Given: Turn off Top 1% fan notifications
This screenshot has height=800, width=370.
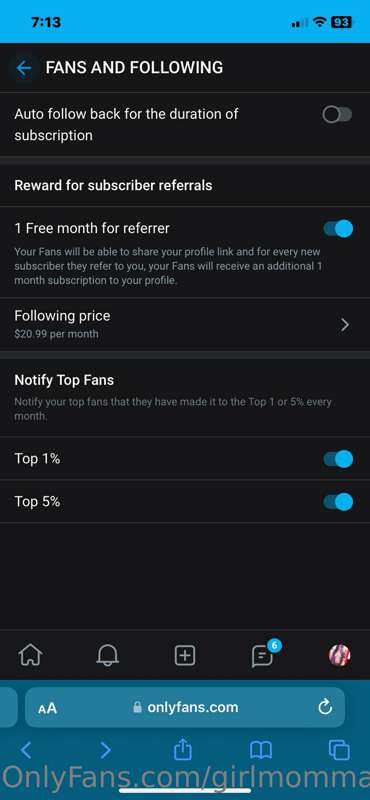Looking at the screenshot, I should [x=338, y=459].
